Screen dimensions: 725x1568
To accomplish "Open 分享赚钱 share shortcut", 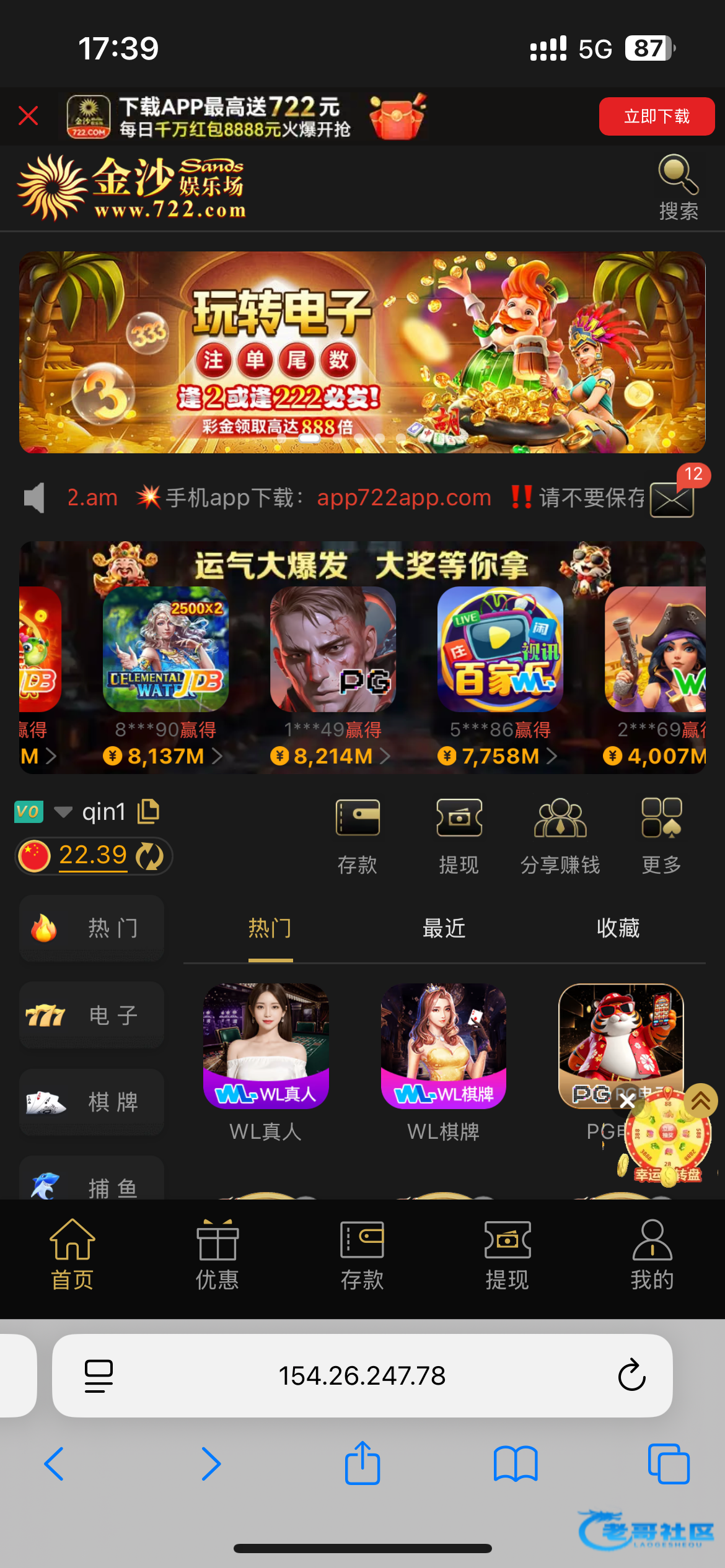I will 560,836.
